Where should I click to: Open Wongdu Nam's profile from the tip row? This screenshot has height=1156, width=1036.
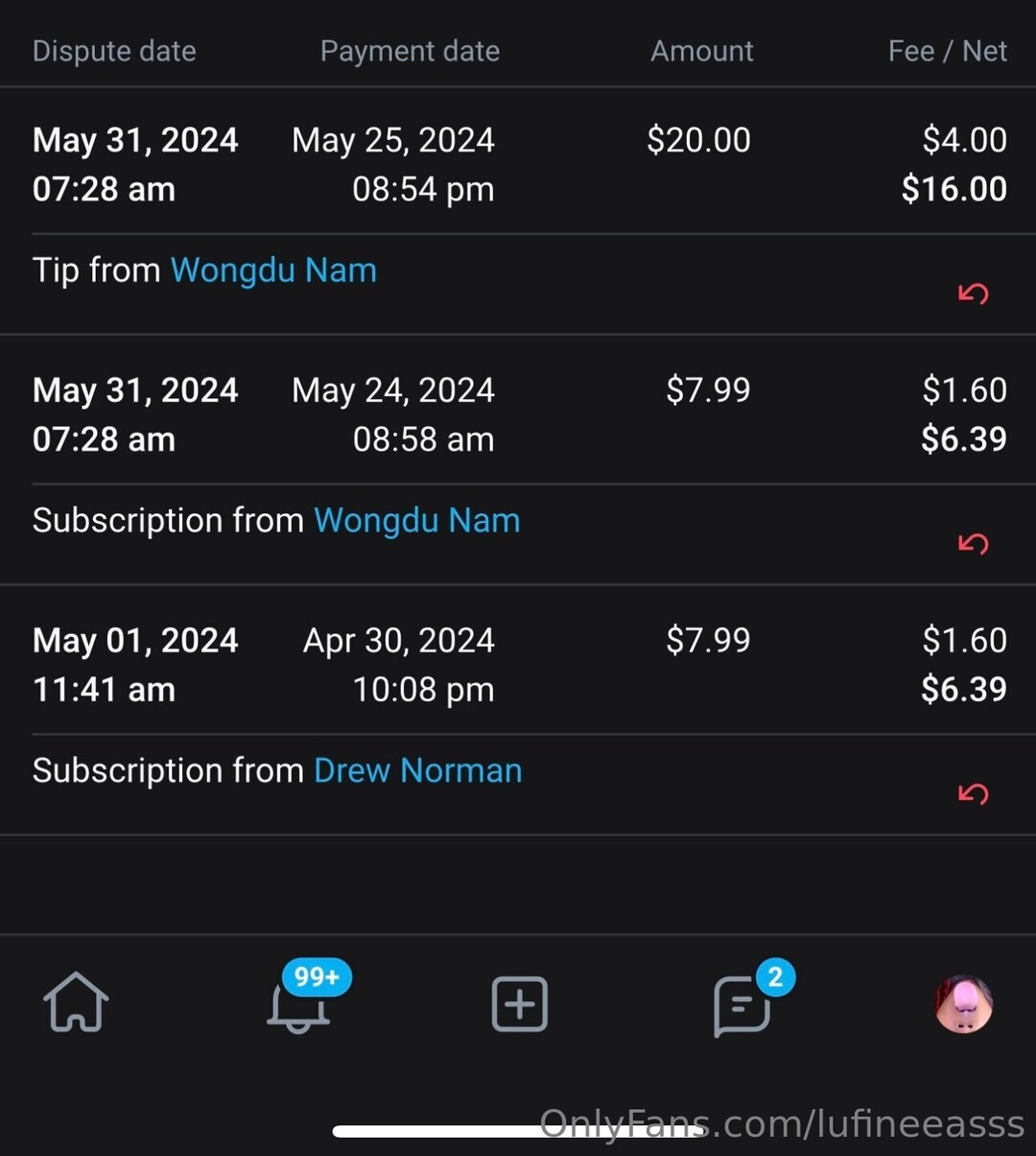click(273, 271)
